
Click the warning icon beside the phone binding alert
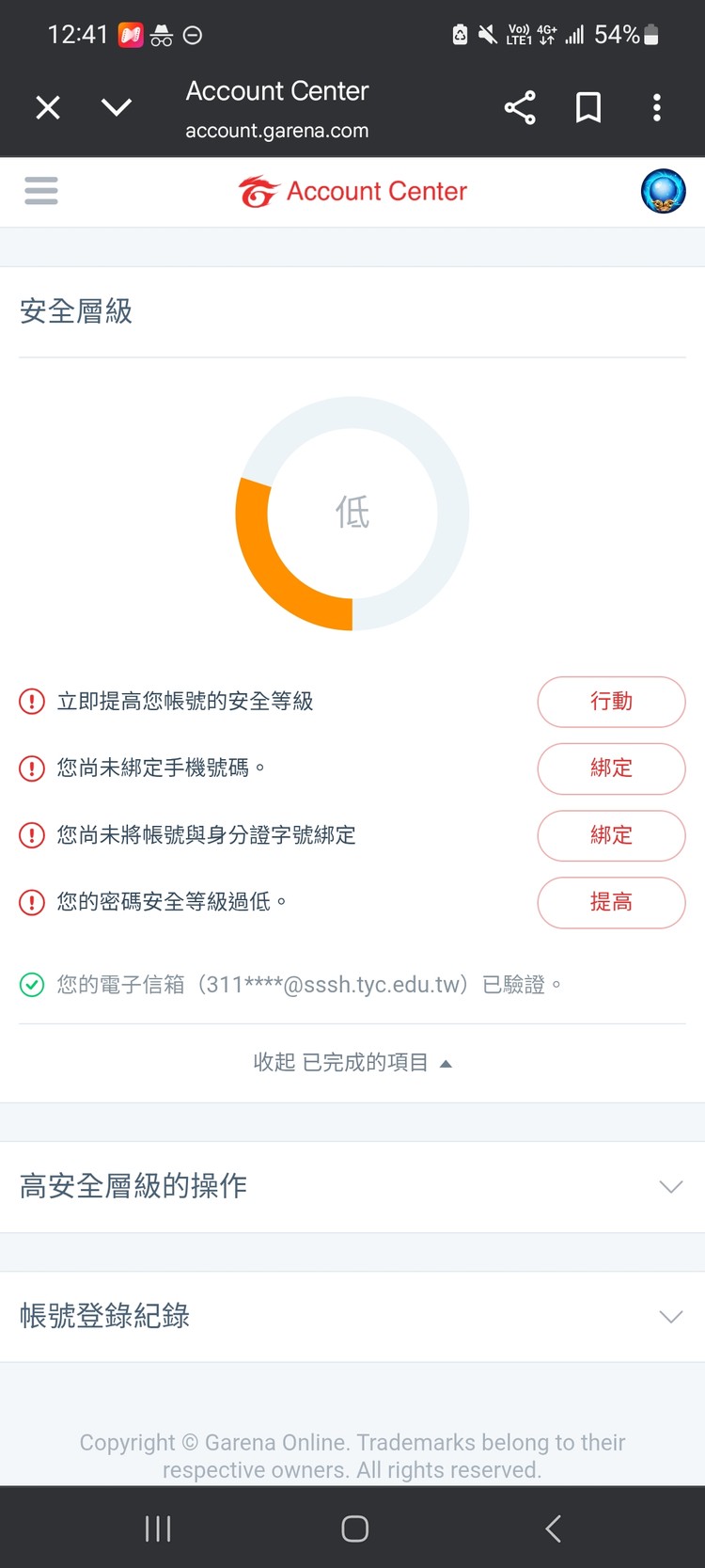click(31, 768)
